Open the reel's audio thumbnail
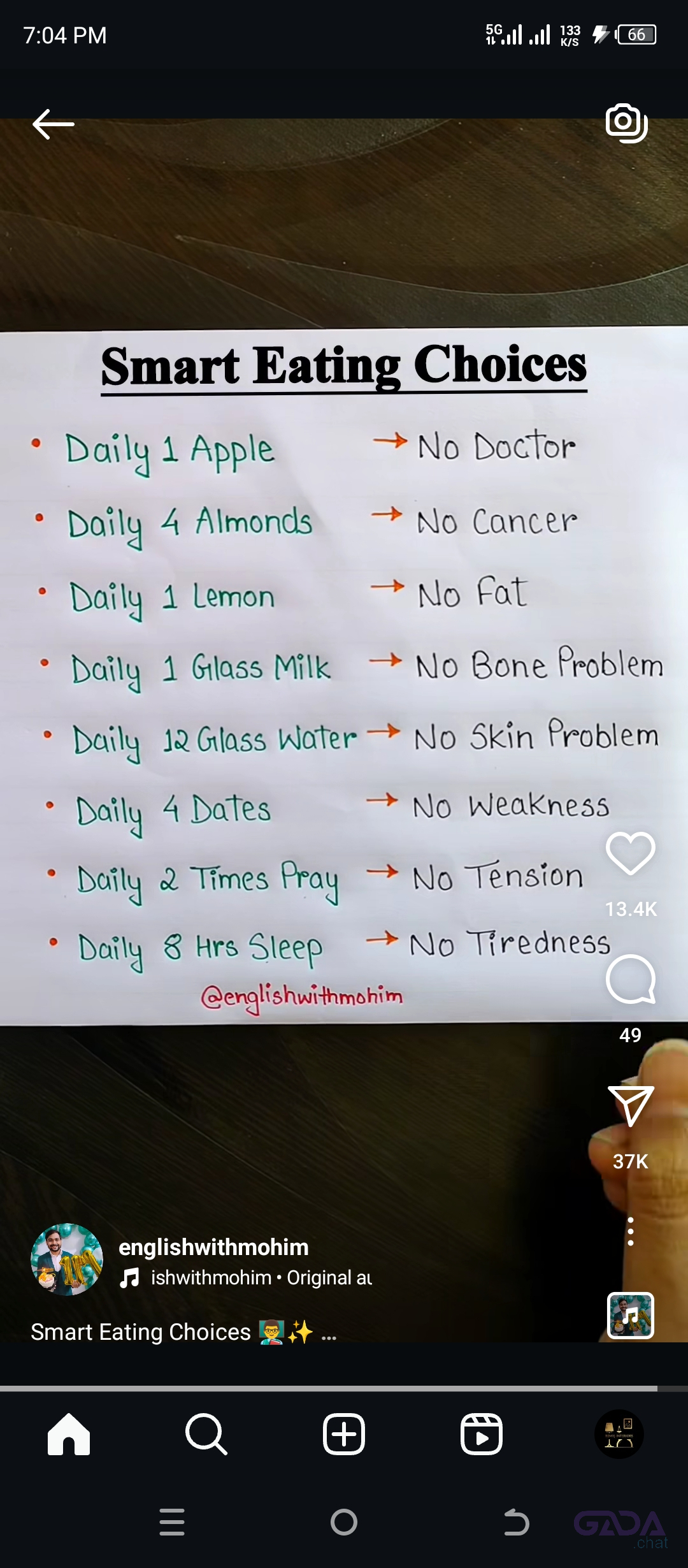The image size is (688, 1568). [630, 1314]
